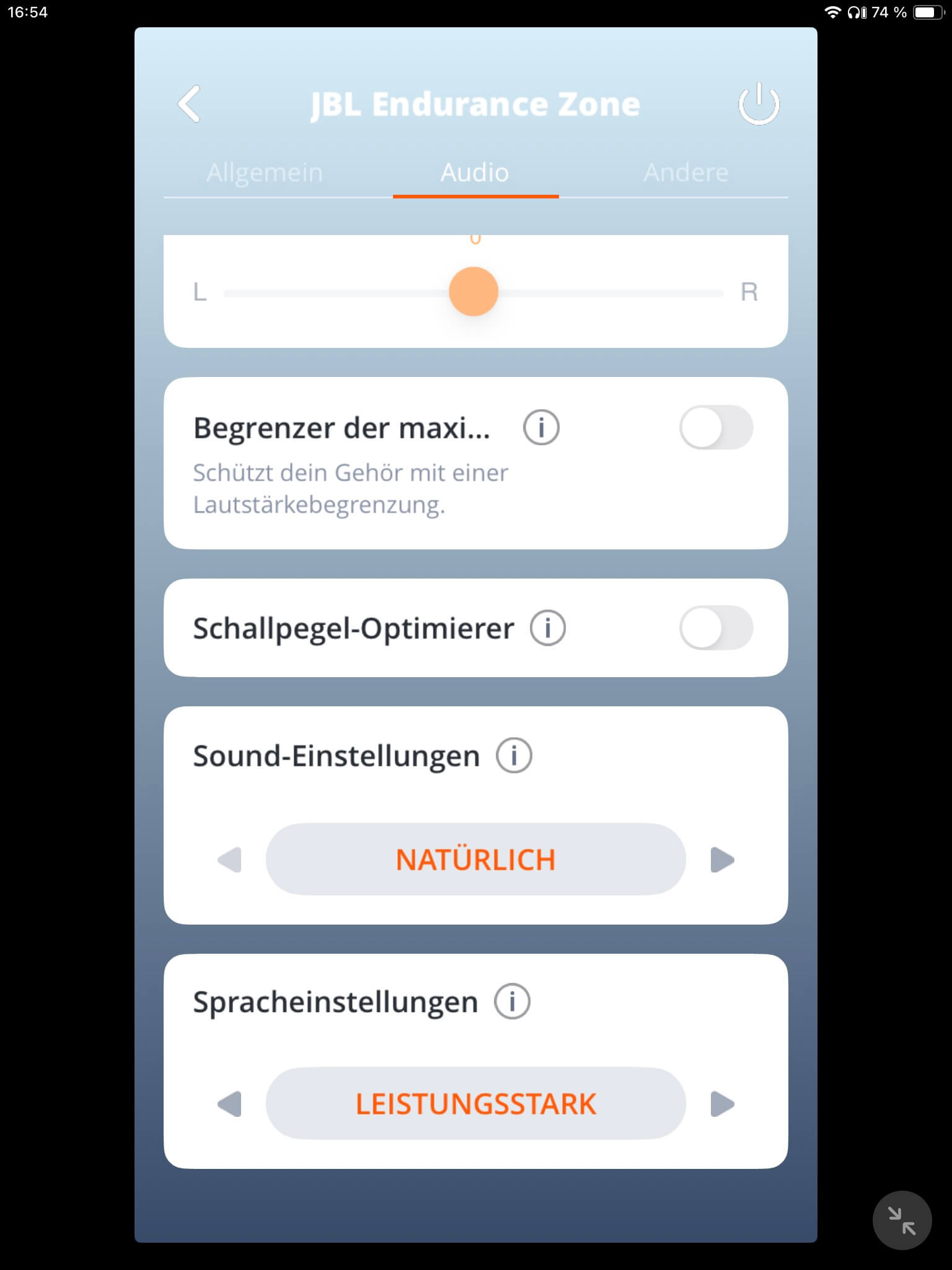The width and height of the screenshot is (952, 1270).
Task: Select the Audio tab
Action: coord(475,172)
